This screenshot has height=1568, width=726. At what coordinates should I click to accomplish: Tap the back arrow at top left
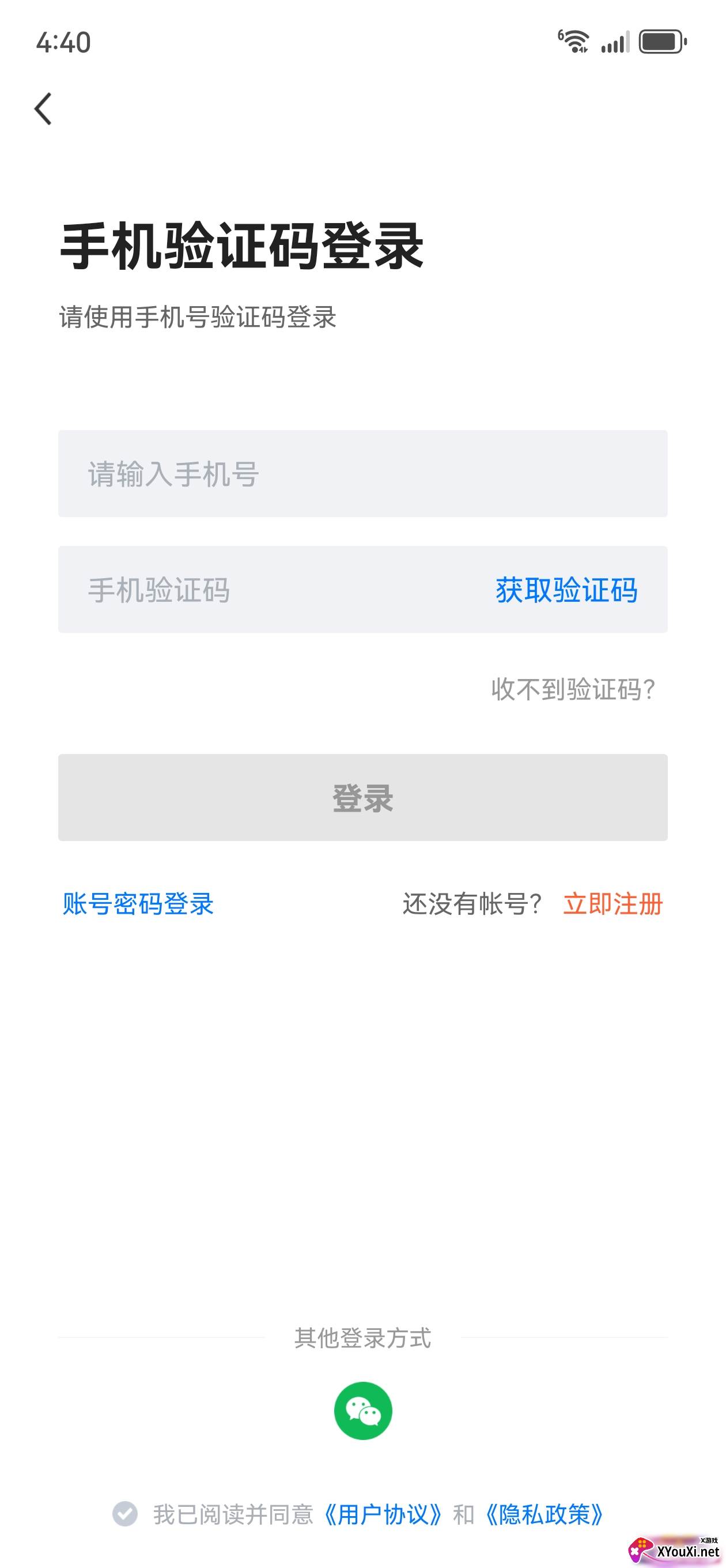click(x=43, y=110)
